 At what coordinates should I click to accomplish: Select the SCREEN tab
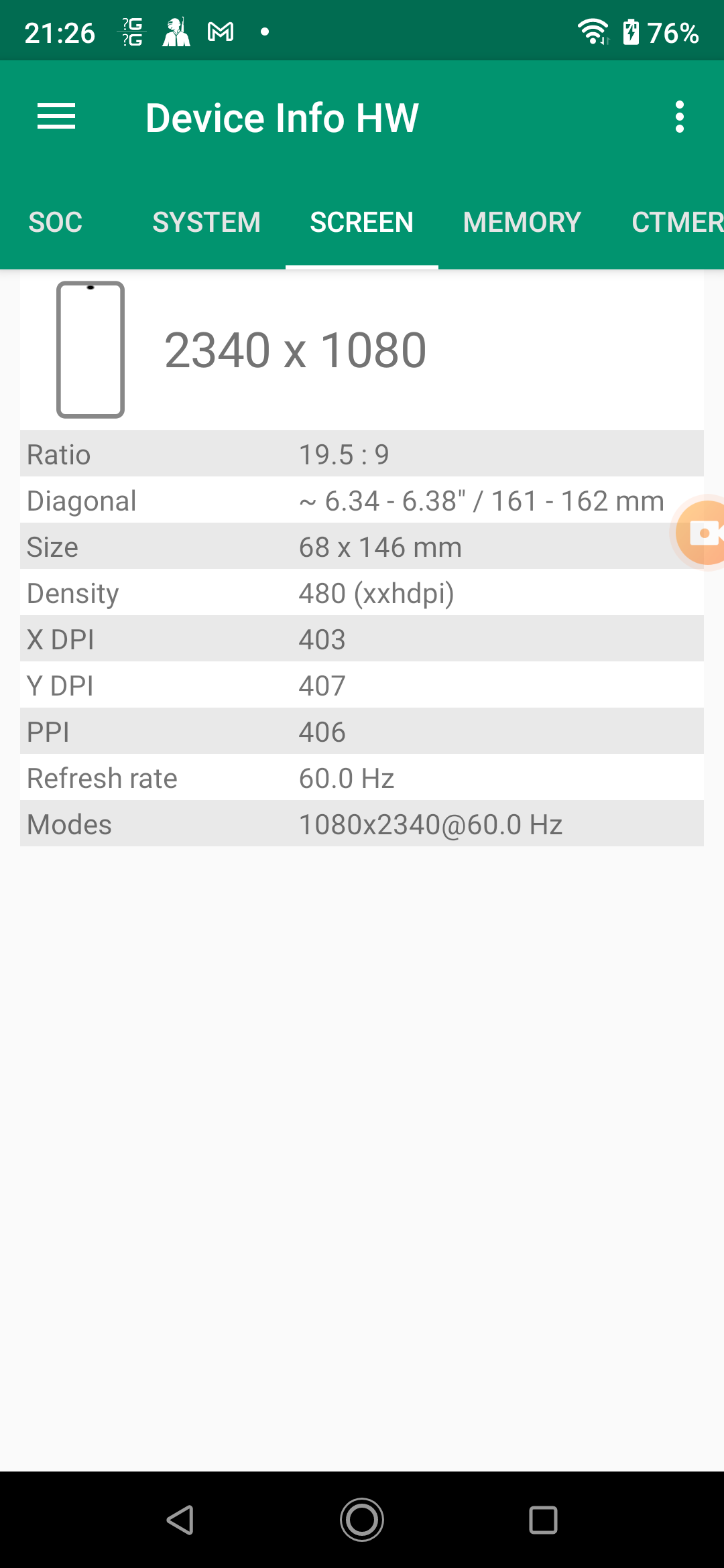tap(362, 222)
